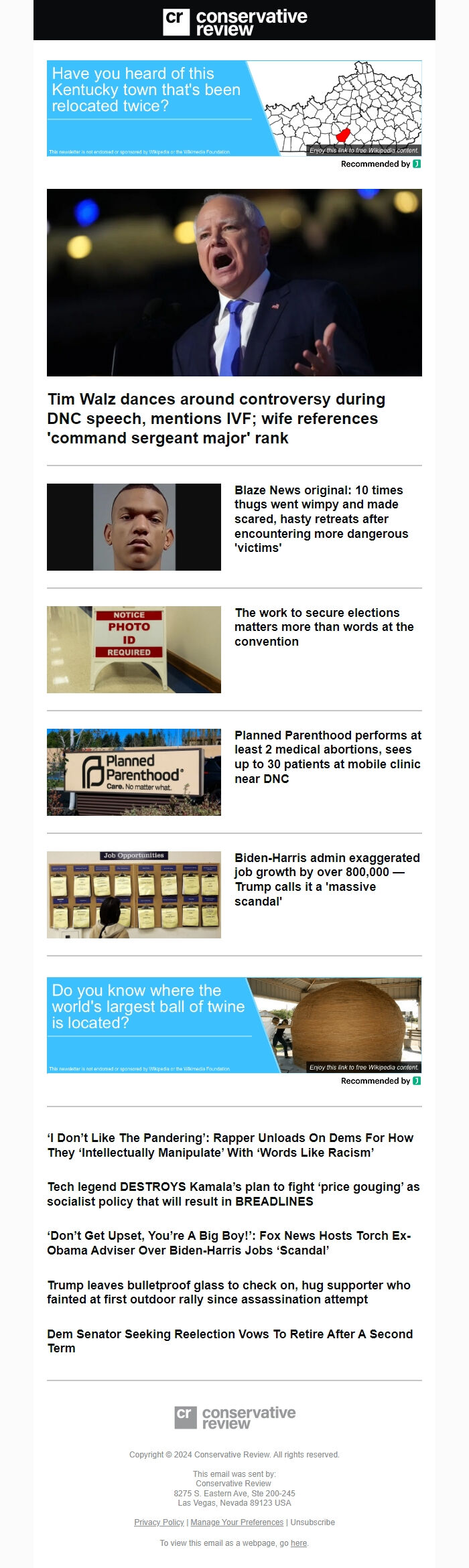Viewport: 469px width, 1568px height.
Task: Read the Blaze News original about thugs retreating
Action: click(x=321, y=519)
